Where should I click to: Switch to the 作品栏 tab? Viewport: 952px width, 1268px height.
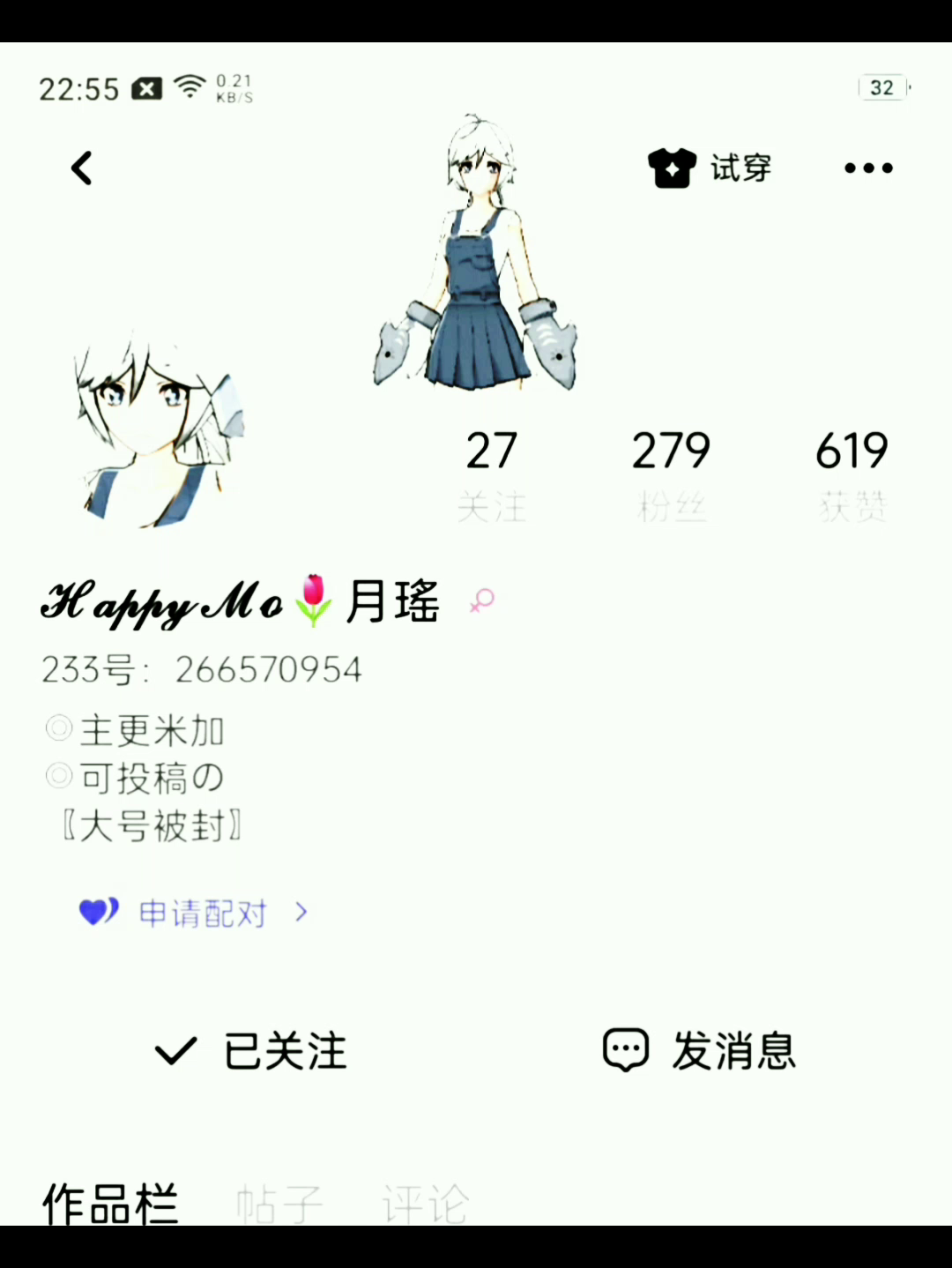110,1203
